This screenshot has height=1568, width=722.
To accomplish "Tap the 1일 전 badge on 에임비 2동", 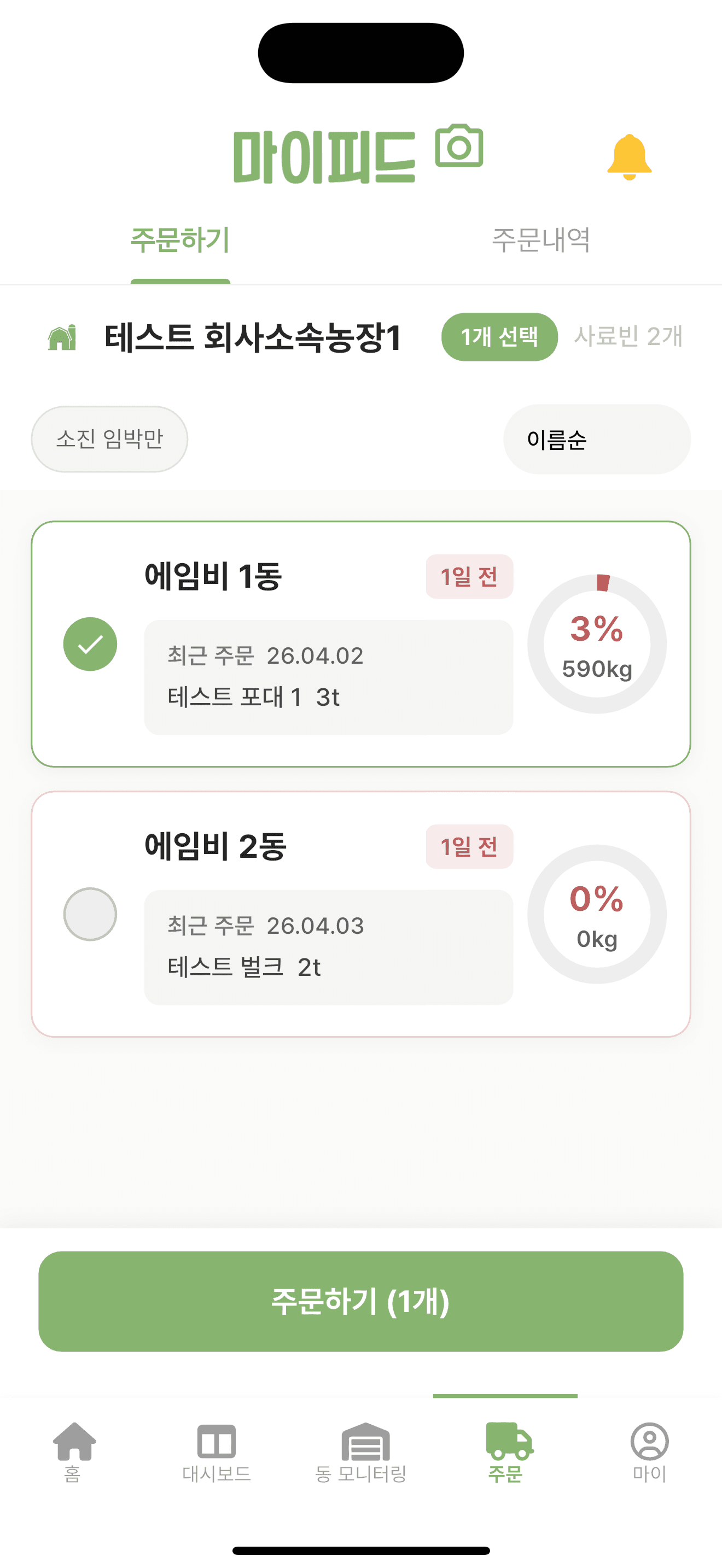I will pos(469,846).
